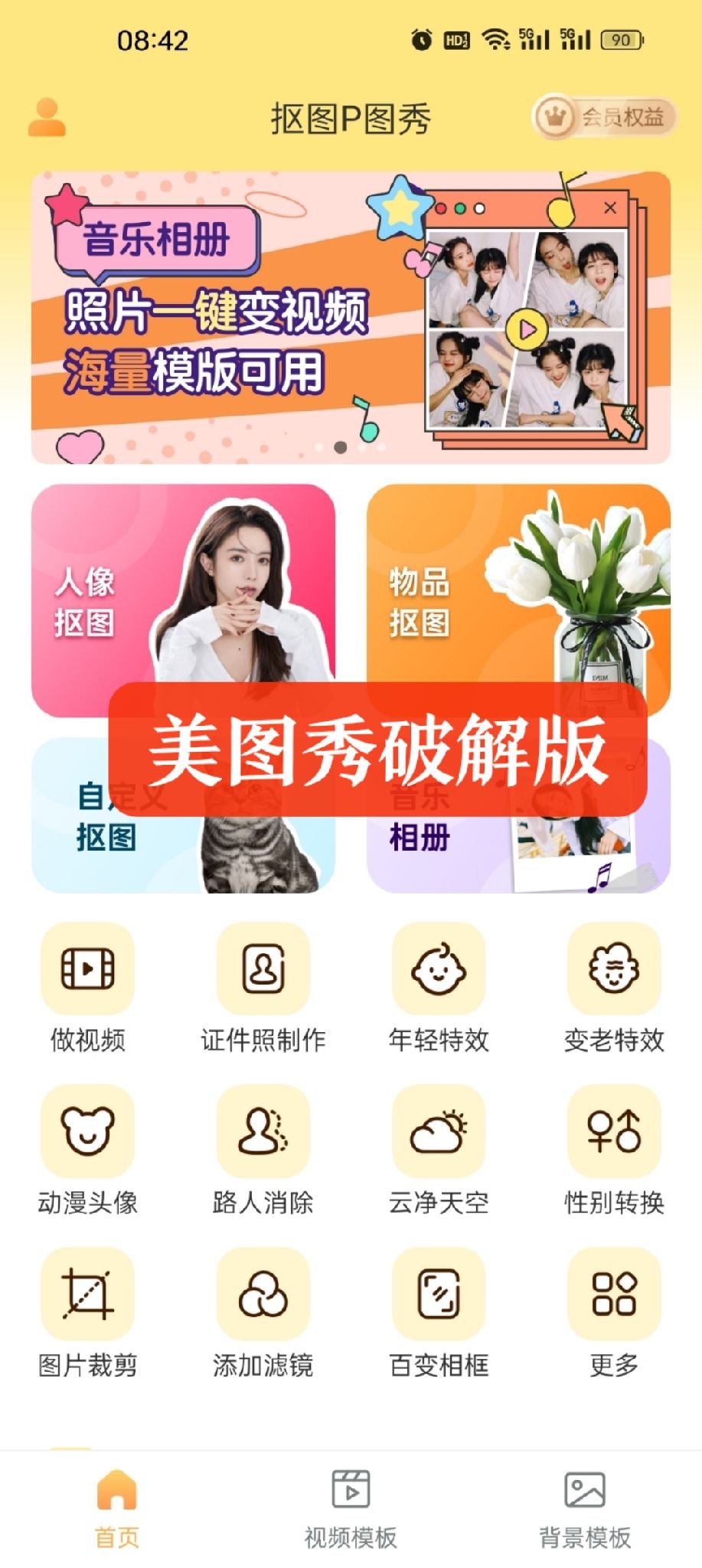Open the 音乐相册 banner
The width and height of the screenshot is (702, 1568).
click(351, 317)
